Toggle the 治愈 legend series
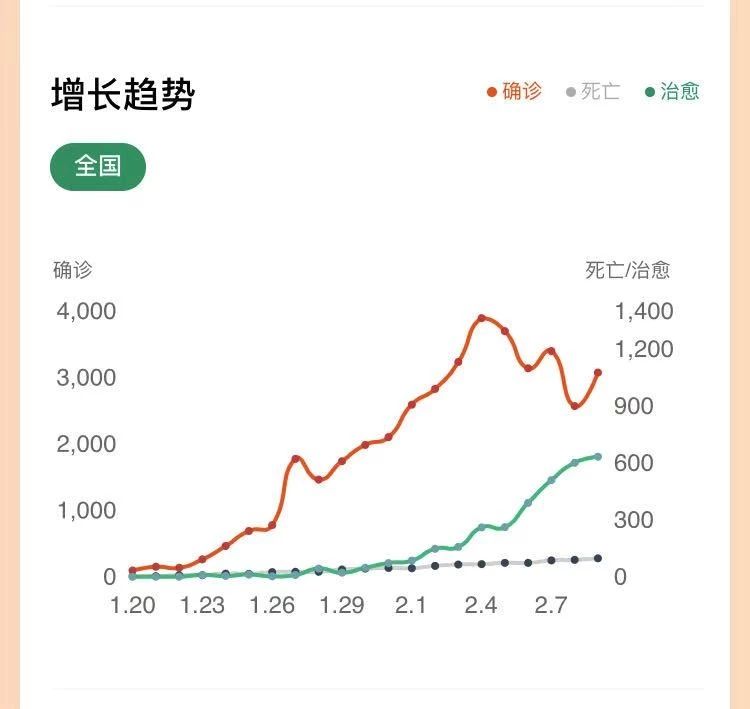This screenshot has height=709, width=750. point(672,92)
